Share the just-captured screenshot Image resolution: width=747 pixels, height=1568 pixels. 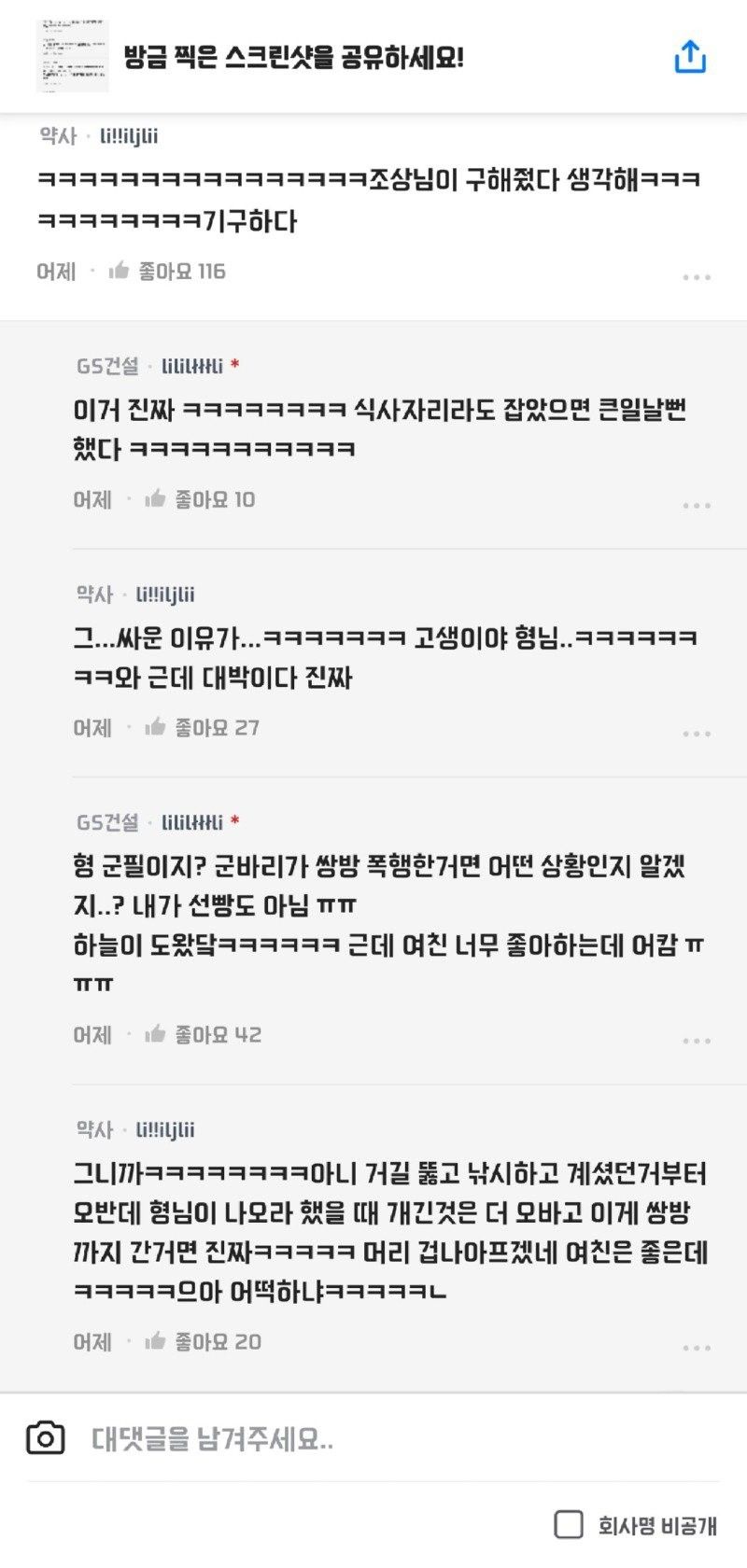690,57
